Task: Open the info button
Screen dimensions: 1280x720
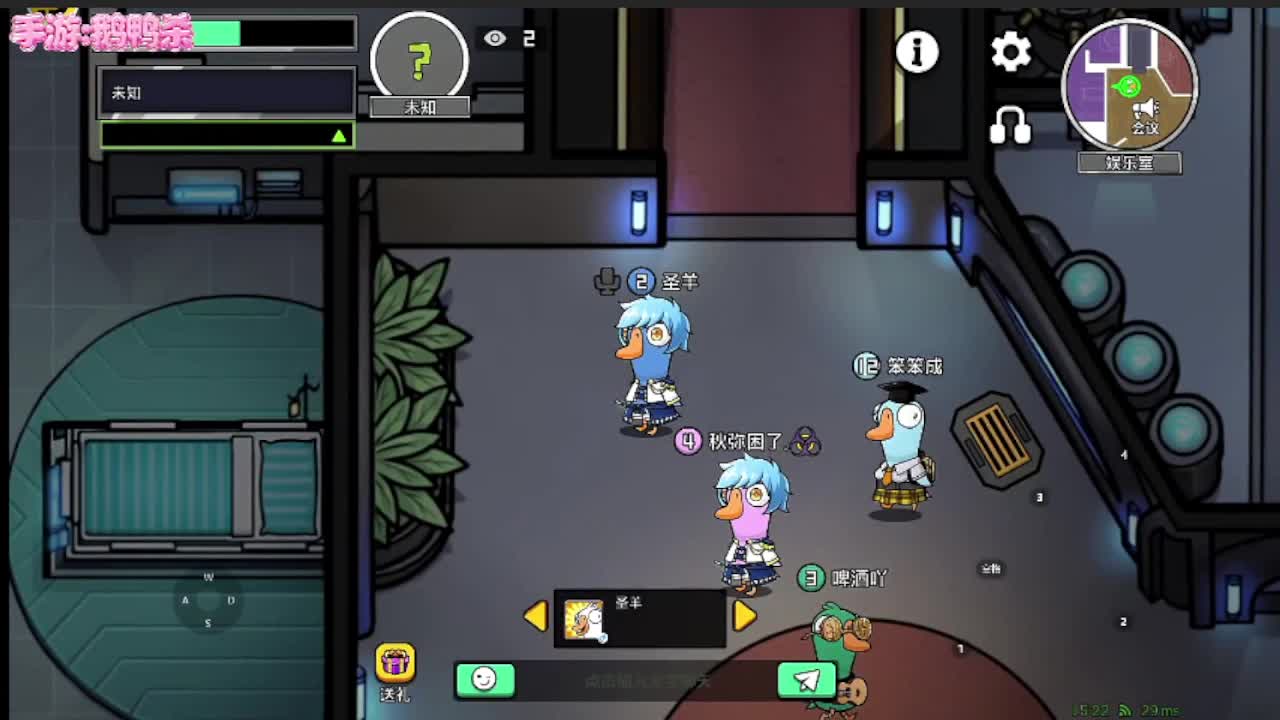Action: tap(917, 51)
